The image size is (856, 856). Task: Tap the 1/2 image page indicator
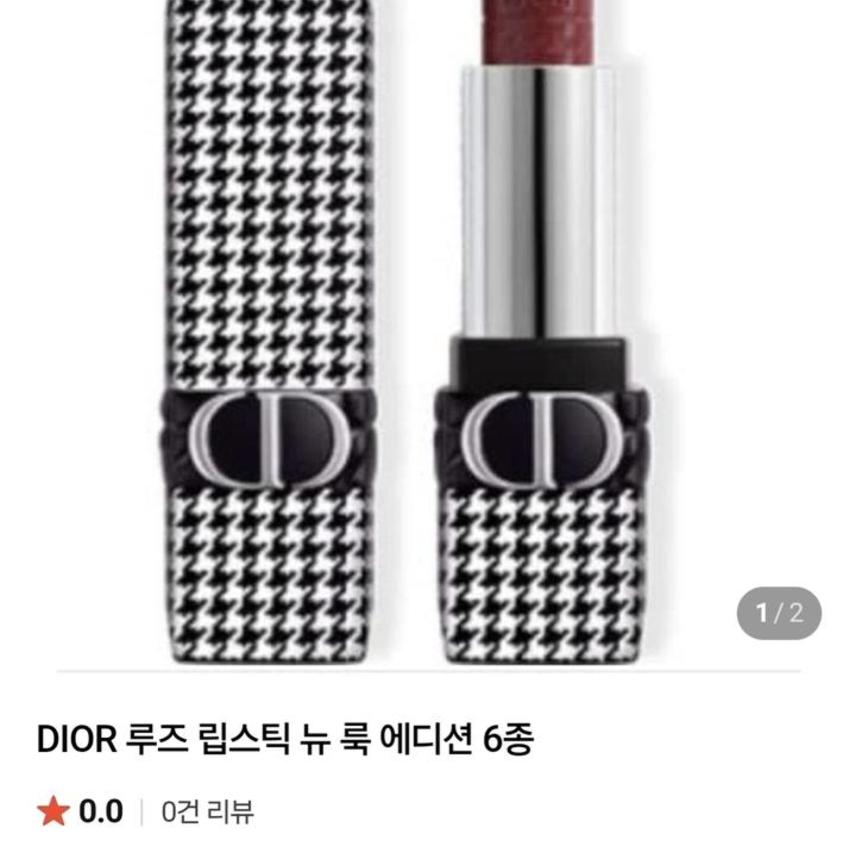point(778,613)
